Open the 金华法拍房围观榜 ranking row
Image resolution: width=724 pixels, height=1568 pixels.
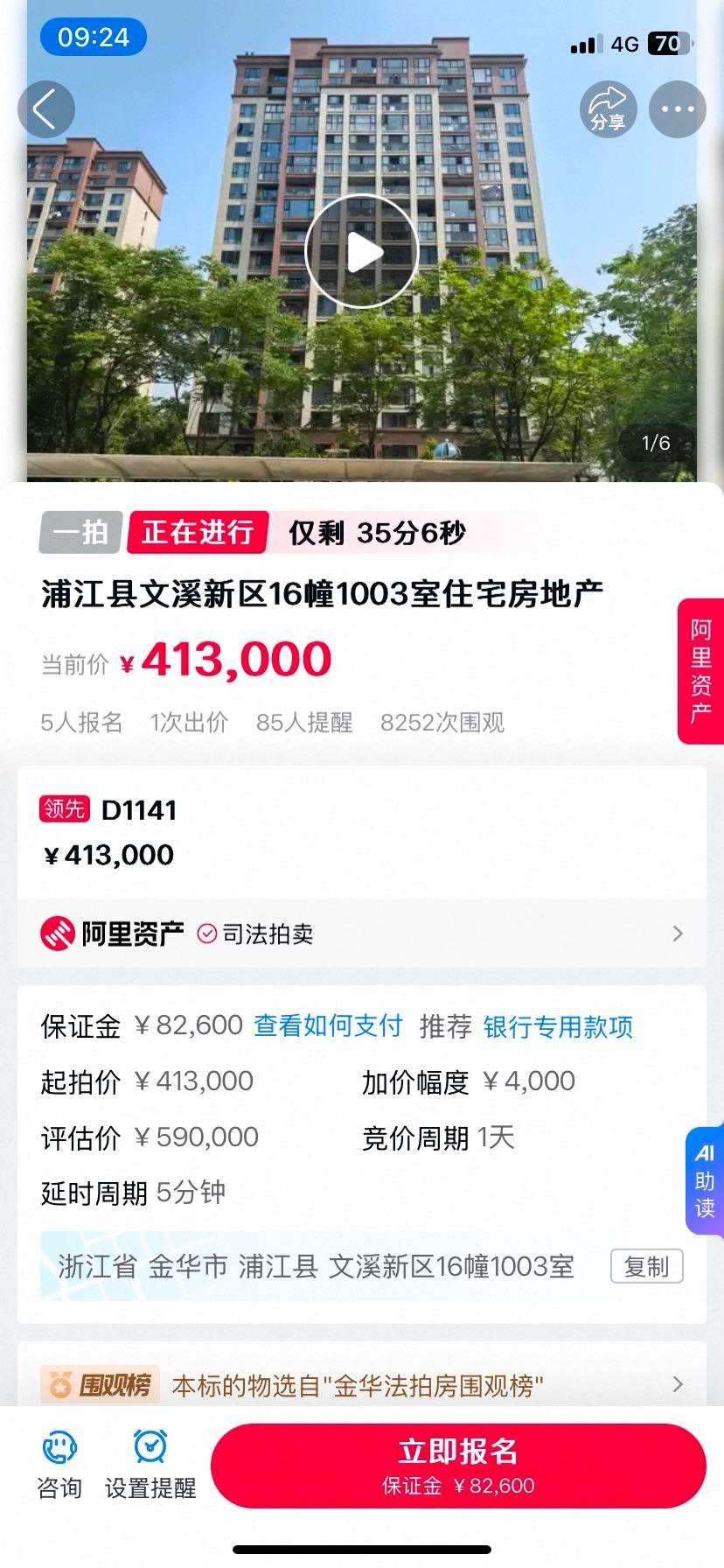(362, 1385)
